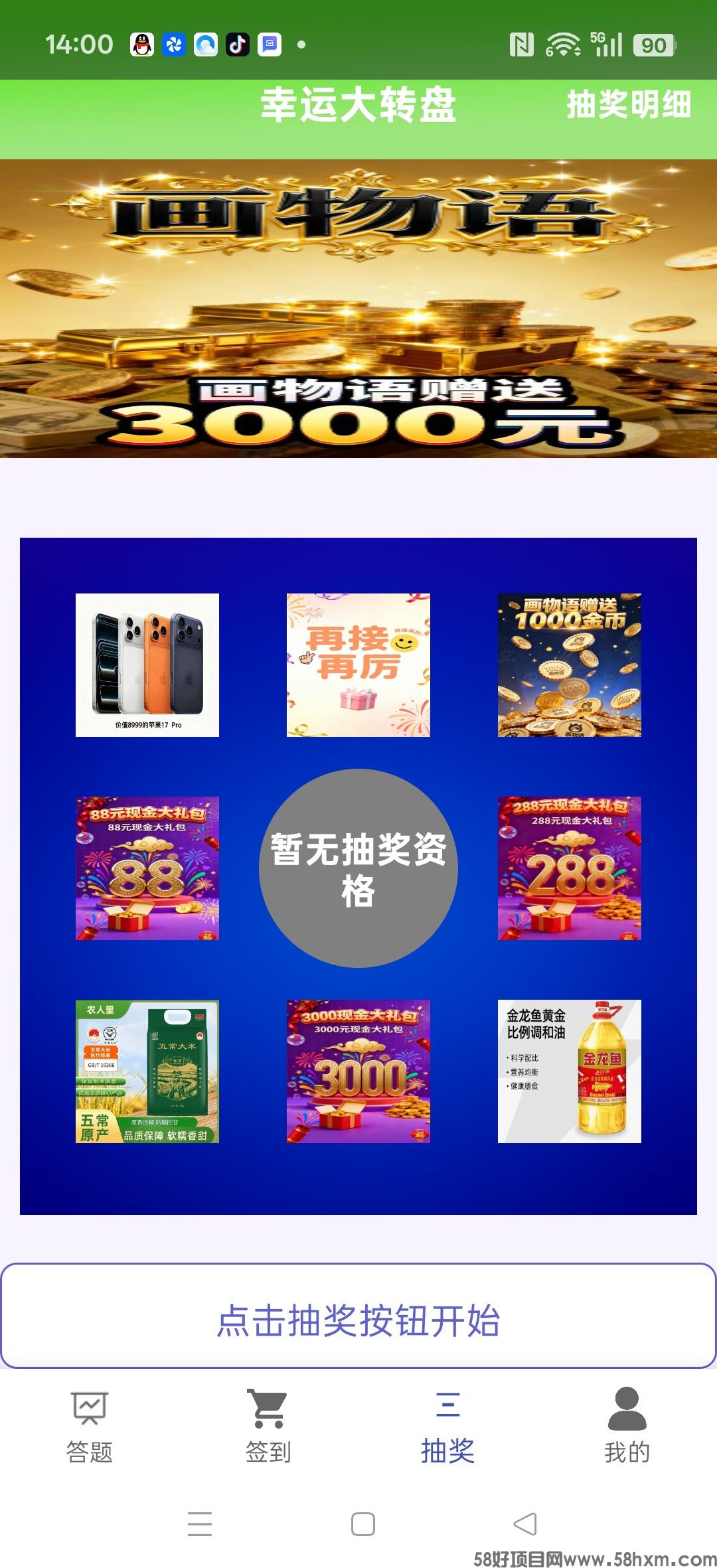717x1568 pixels.
Task: Select the 金龙鱼 cooking oil prize
Action: [x=570, y=1069]
